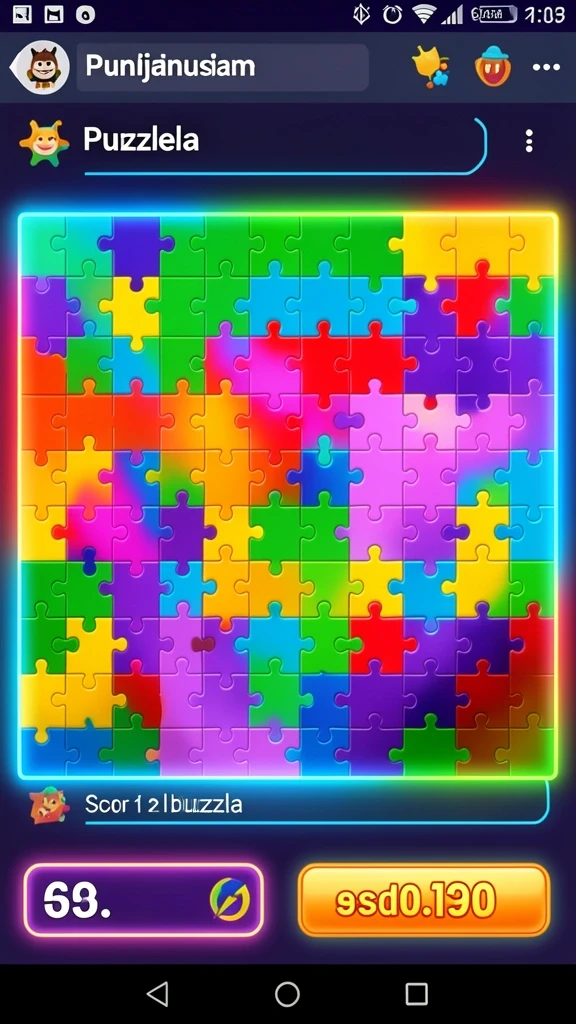Tap the purple 69 energy button
This screenshot has width=576, height=1024.
pyautogui.click(x=144, y=901)
